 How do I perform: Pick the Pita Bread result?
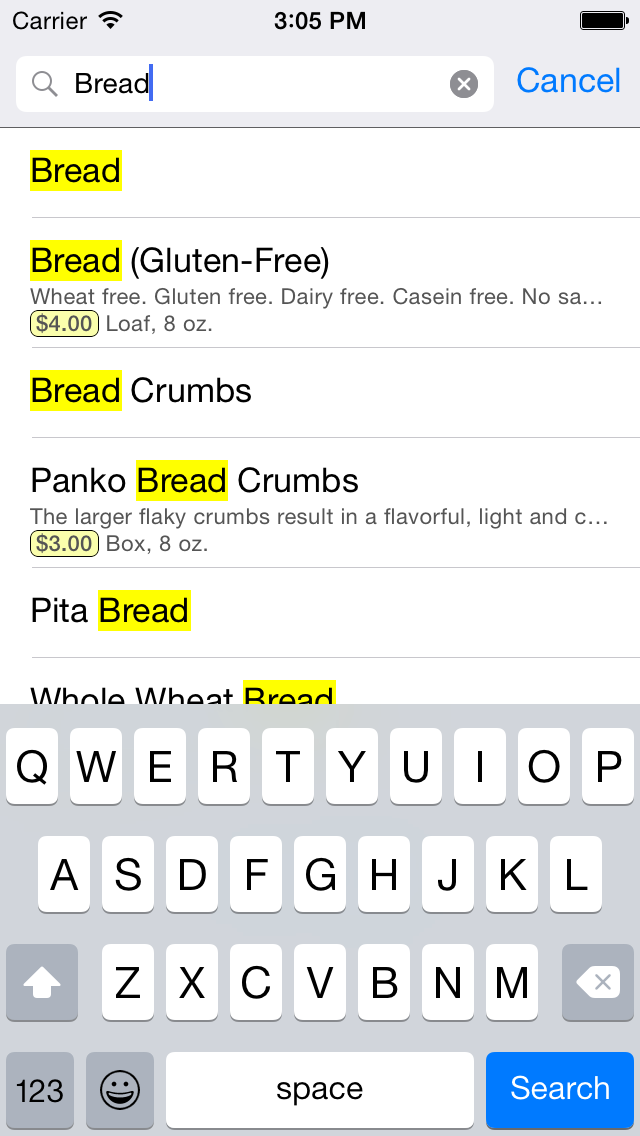pos(320,612)
